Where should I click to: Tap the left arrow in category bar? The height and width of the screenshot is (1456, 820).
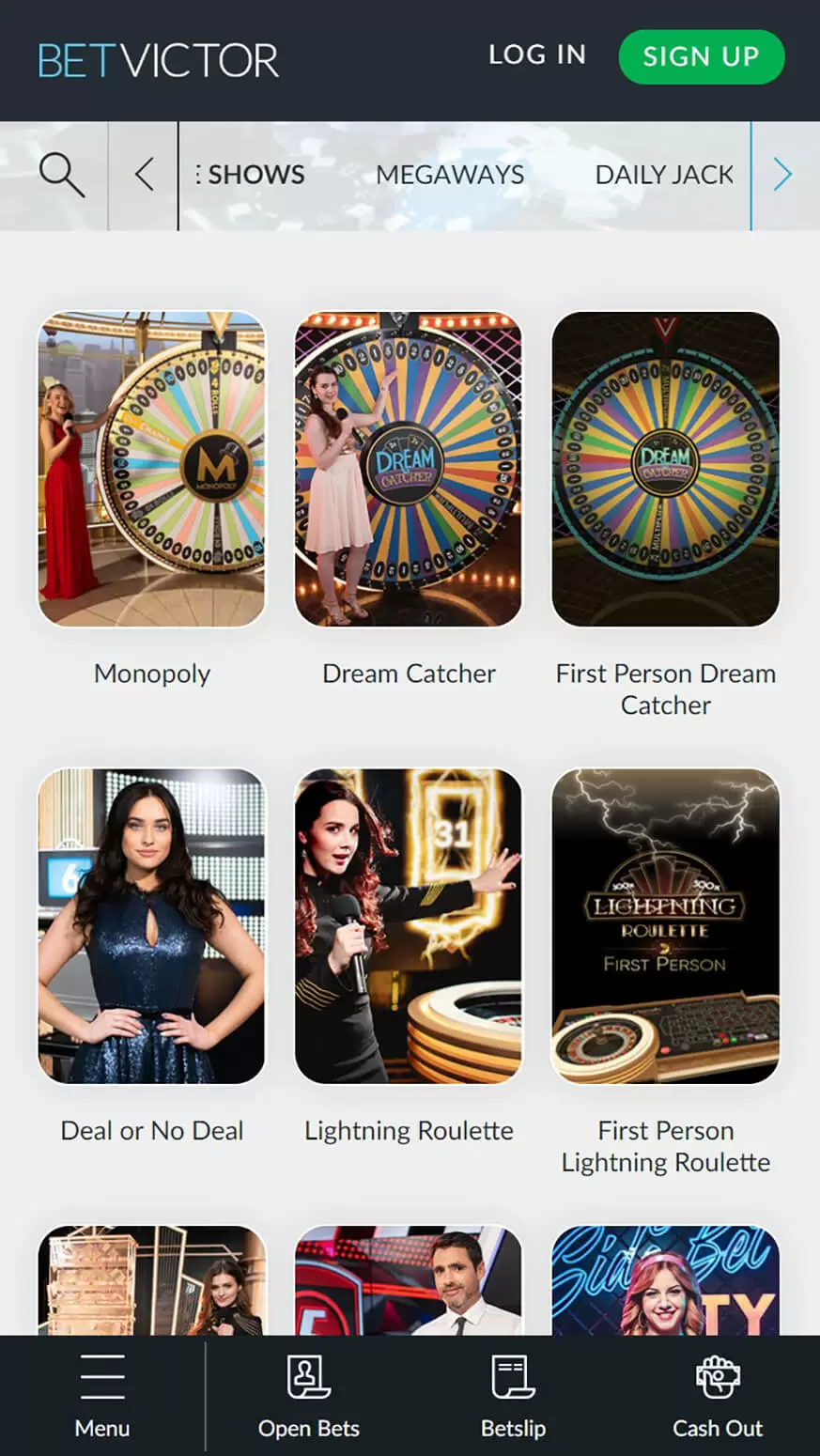tap(144, 176)
